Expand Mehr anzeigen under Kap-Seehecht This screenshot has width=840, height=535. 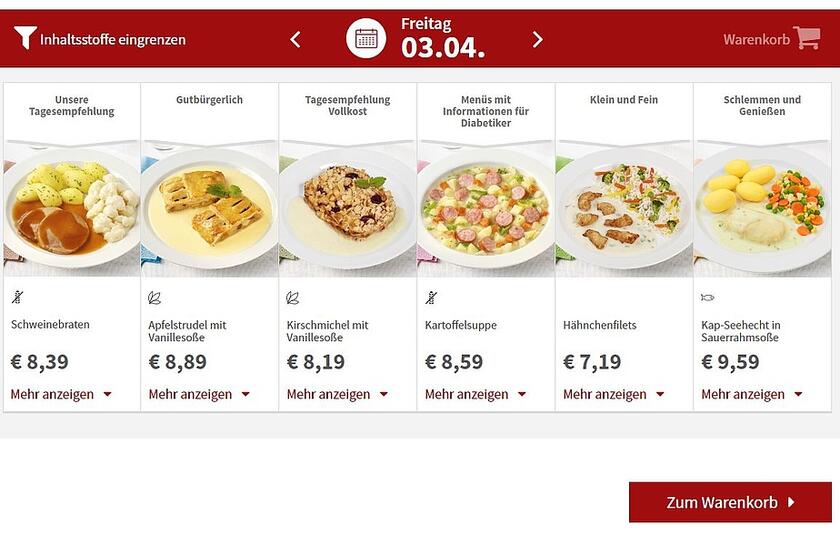click(x=751, y=394)
